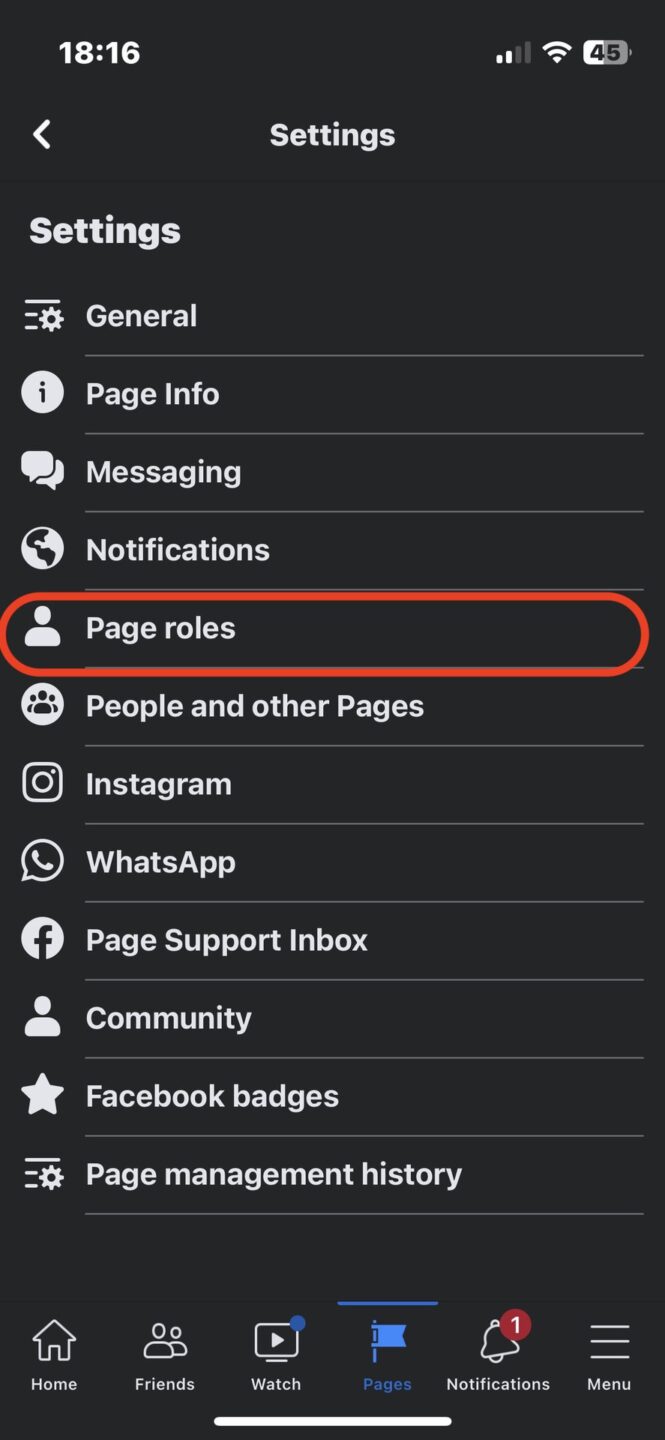The height and width of the screenshot is (1440, 665).
Task: Go back using the top arrow
Action: coord(42,135)
